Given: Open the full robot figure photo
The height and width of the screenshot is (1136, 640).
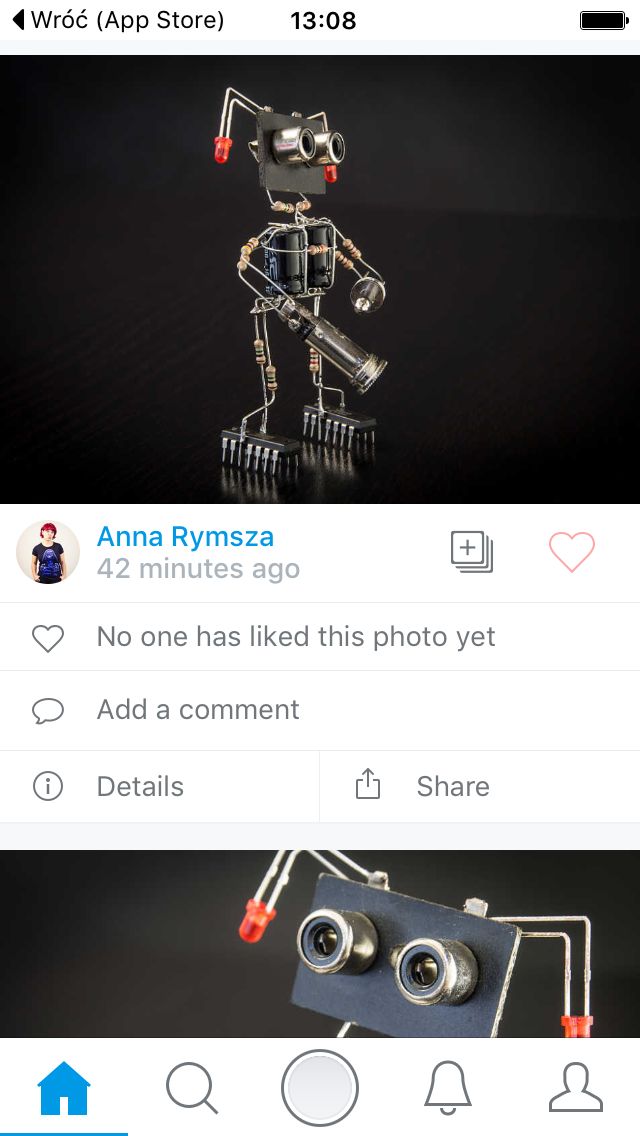Looking at the screenshot, I should [x=320, y=279].
